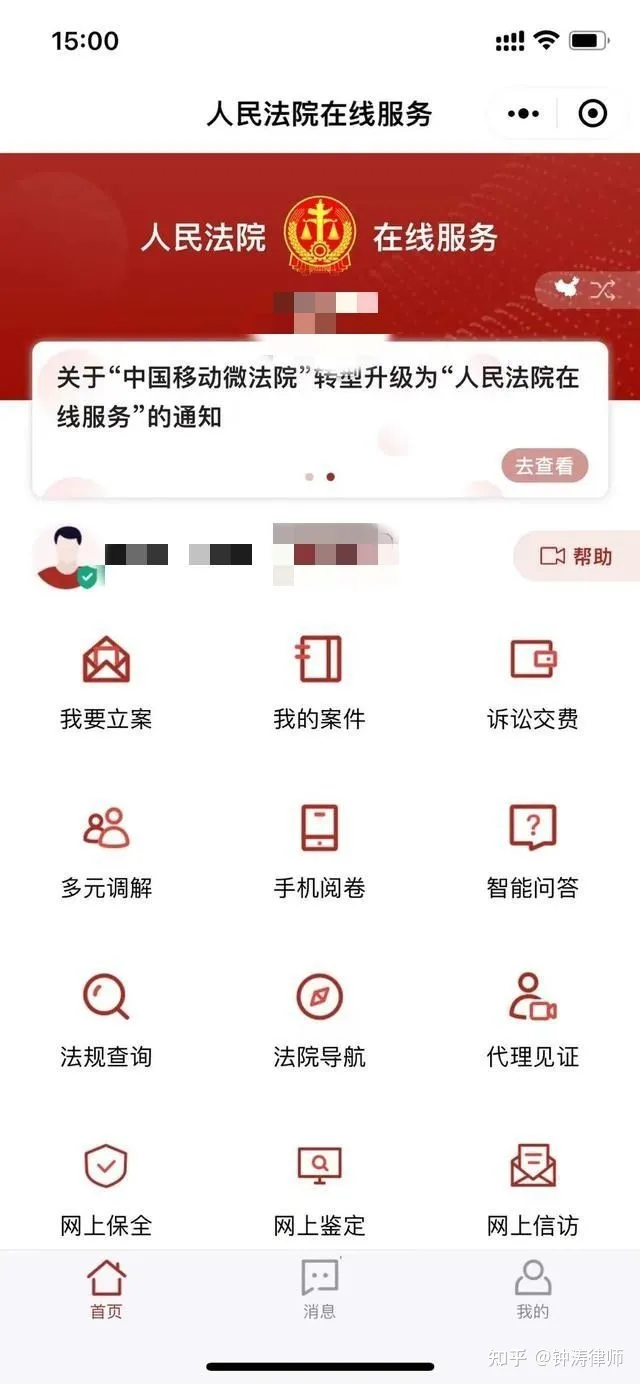
Task: Open 网上鉴定
Action: pyautogui.click(x=319, y=1186)
